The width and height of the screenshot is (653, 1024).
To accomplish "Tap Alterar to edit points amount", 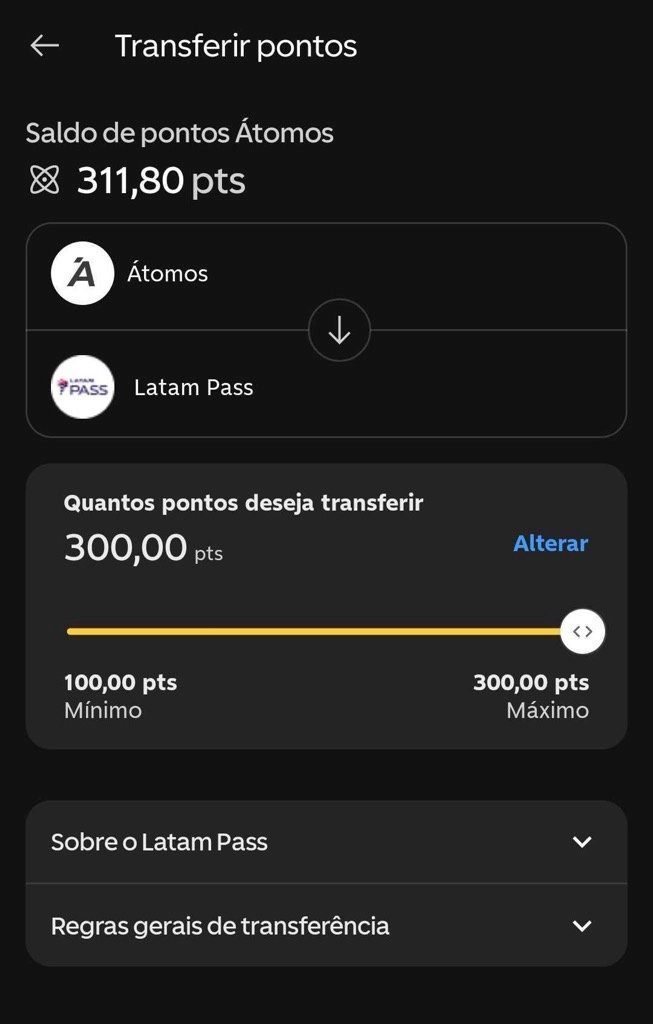I will (x=550, y=543).
